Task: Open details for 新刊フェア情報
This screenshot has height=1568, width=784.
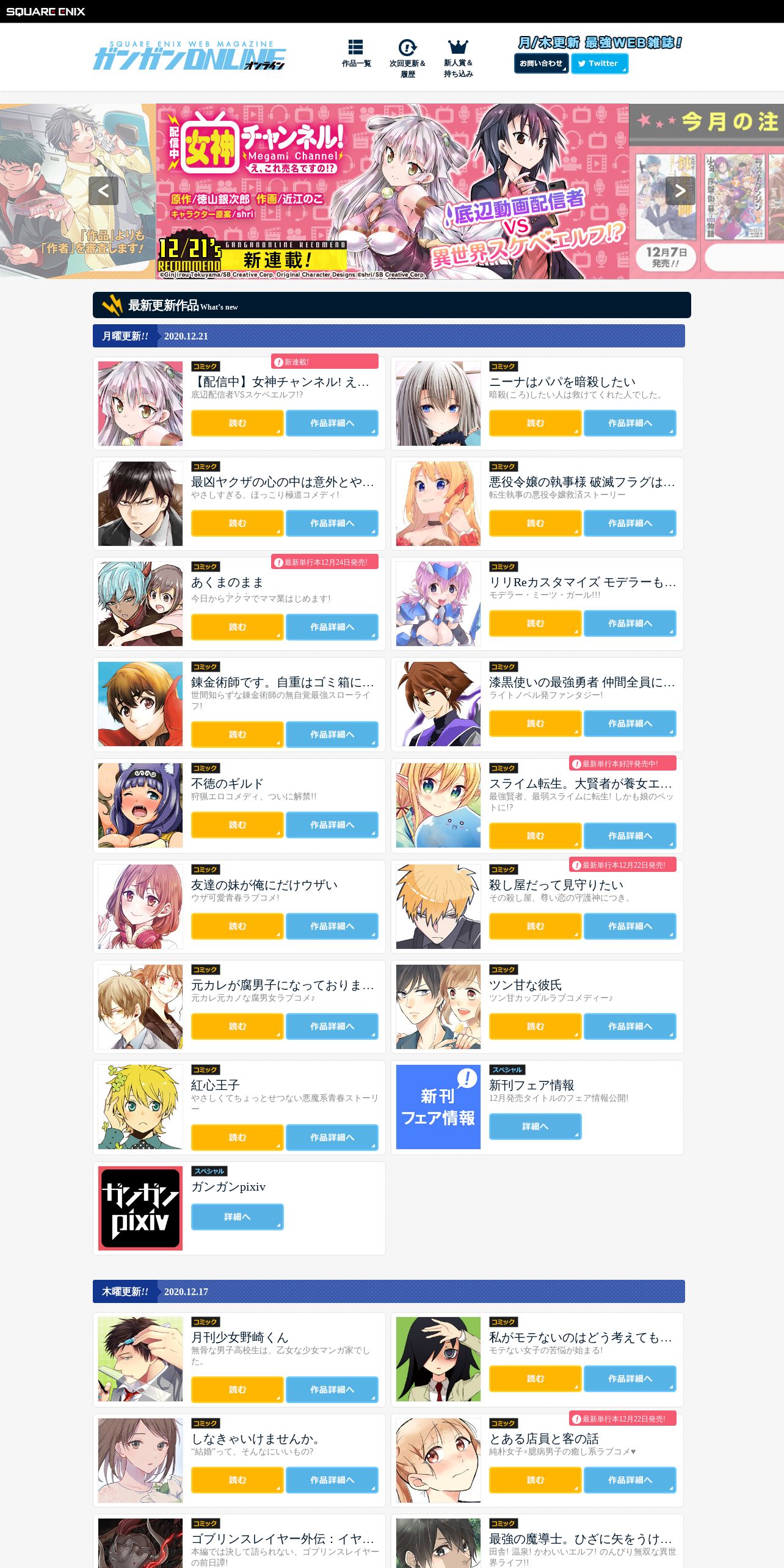Action: (535, 1127)
